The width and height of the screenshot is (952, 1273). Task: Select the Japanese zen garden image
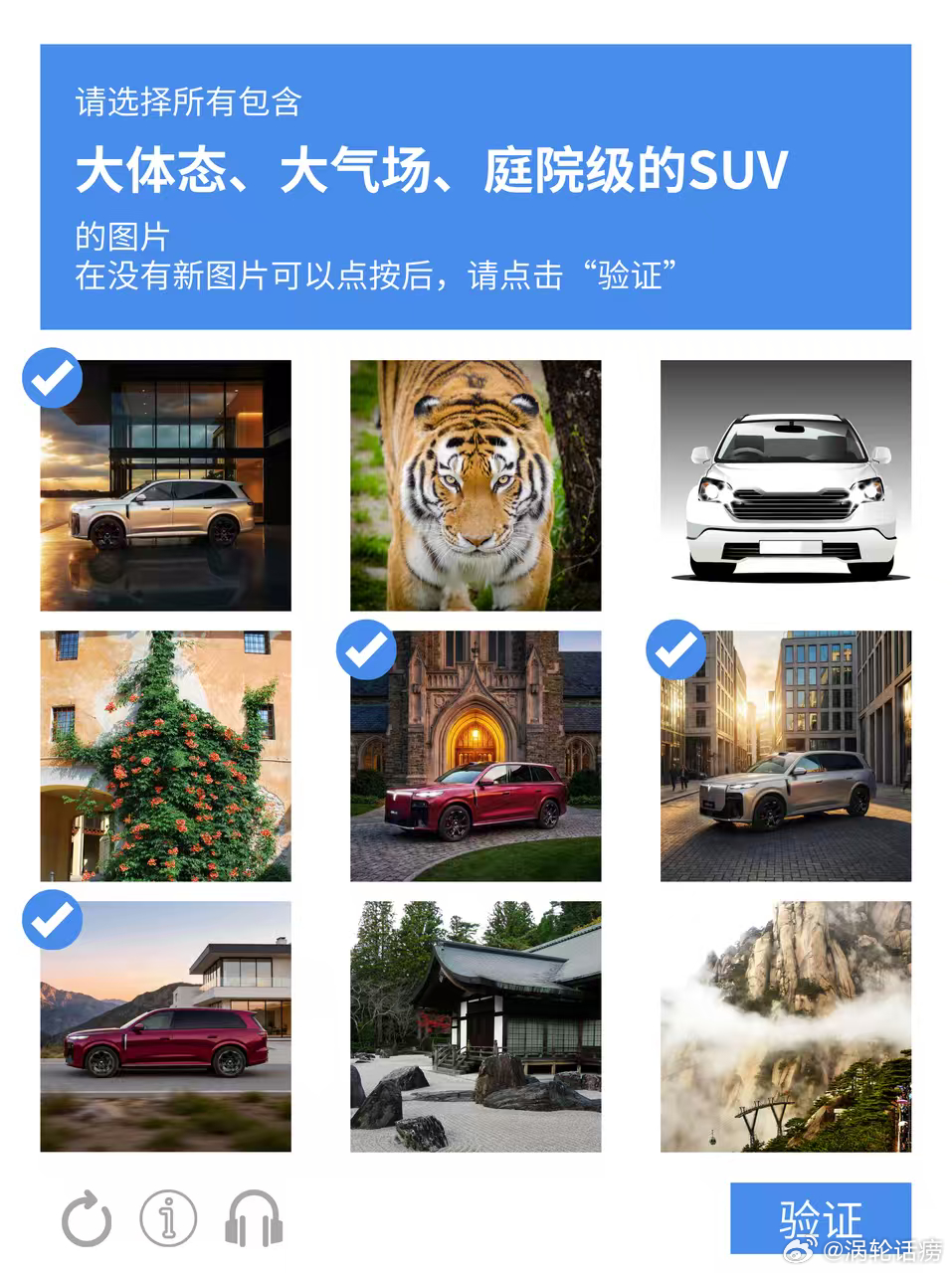point(476,1024)
